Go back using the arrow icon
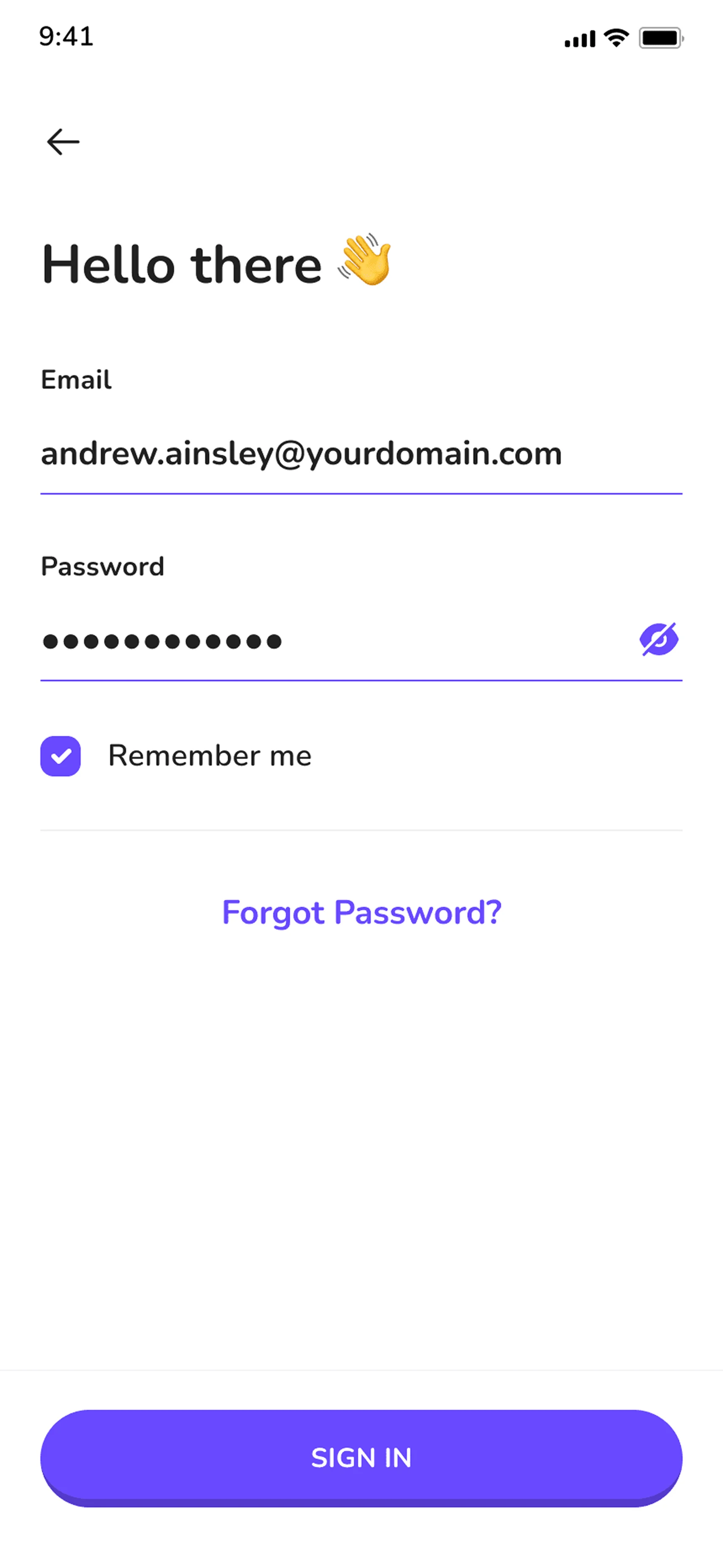 [63, 142]
